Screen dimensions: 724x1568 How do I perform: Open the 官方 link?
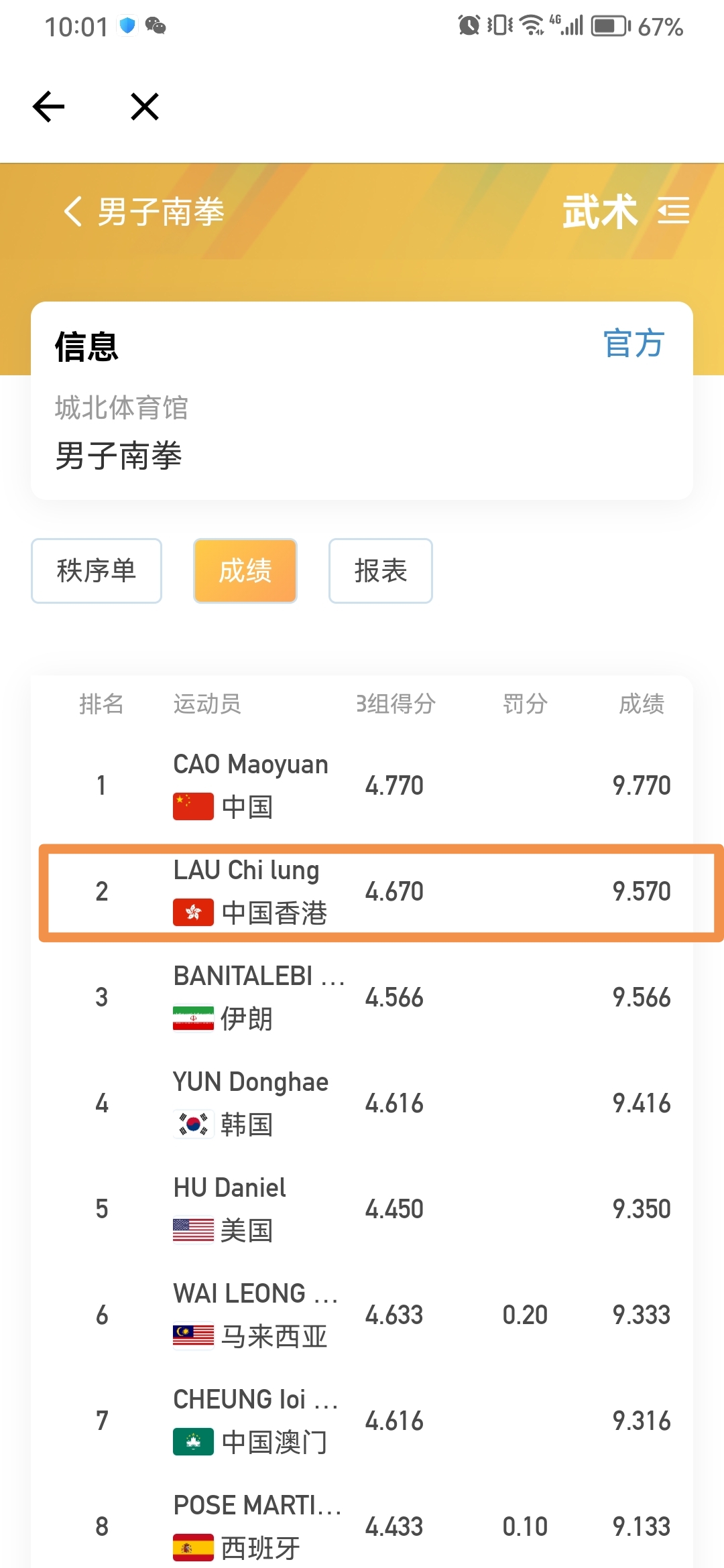[633, 344]
